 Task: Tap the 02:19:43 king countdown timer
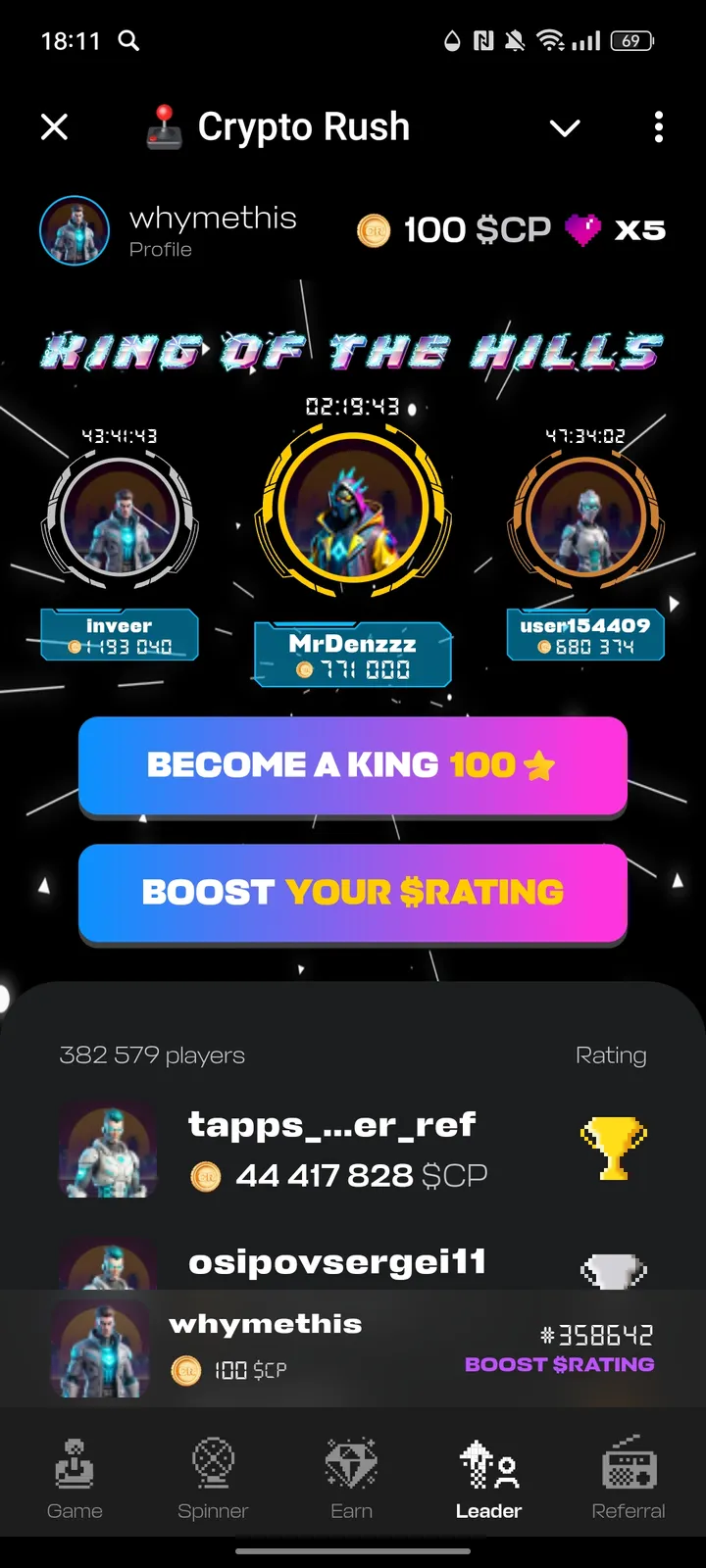pyautogui.click(x=352, y=407)
